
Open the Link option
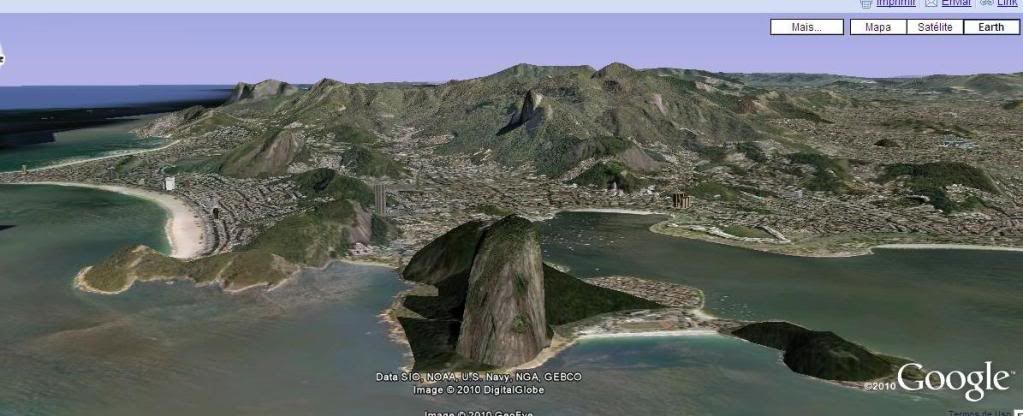[1008, 4]
